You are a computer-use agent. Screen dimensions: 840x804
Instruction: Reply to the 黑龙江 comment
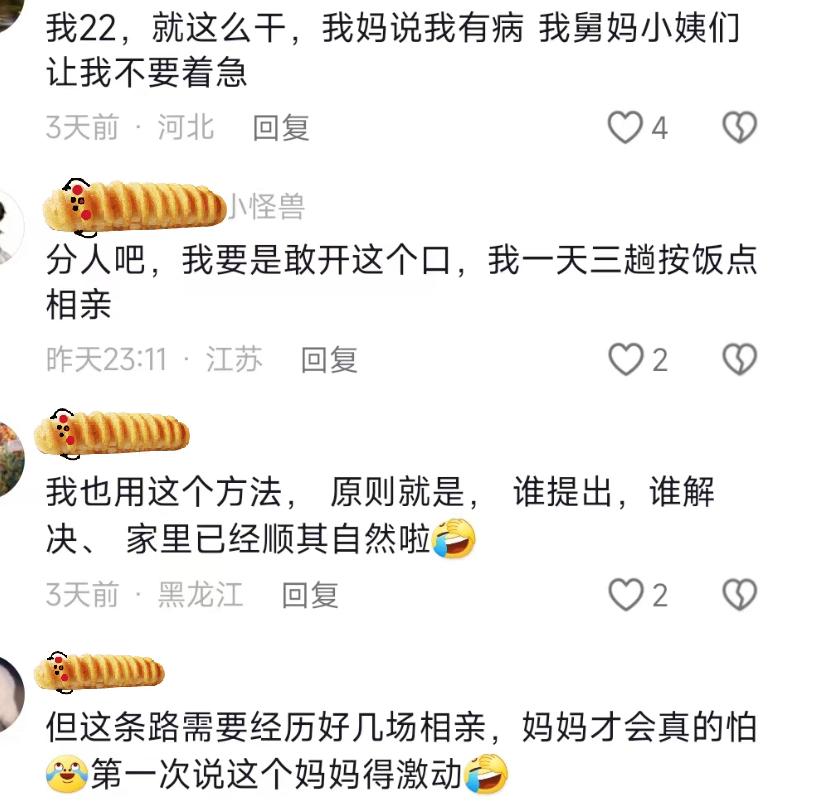310,595
